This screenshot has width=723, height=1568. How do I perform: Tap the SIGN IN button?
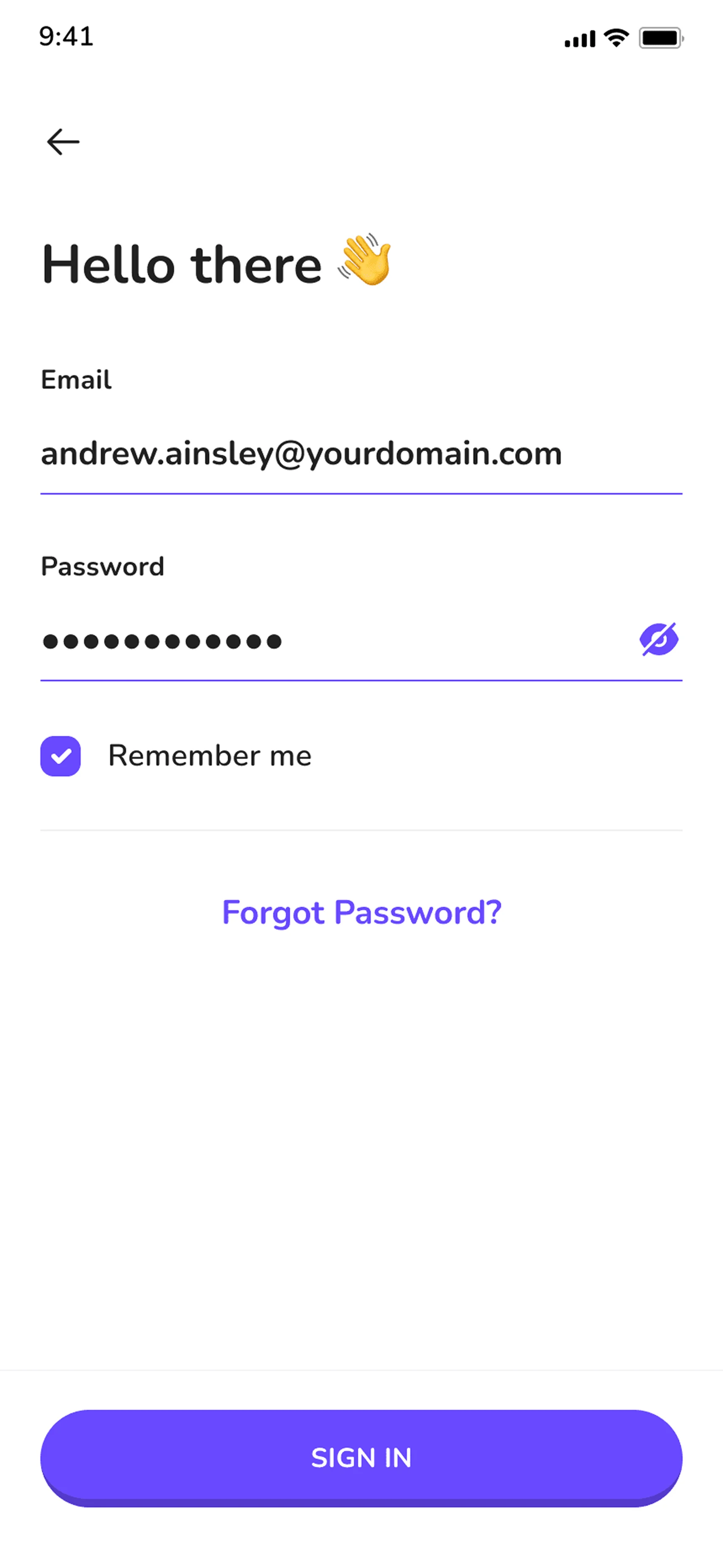click(361, 1457)
